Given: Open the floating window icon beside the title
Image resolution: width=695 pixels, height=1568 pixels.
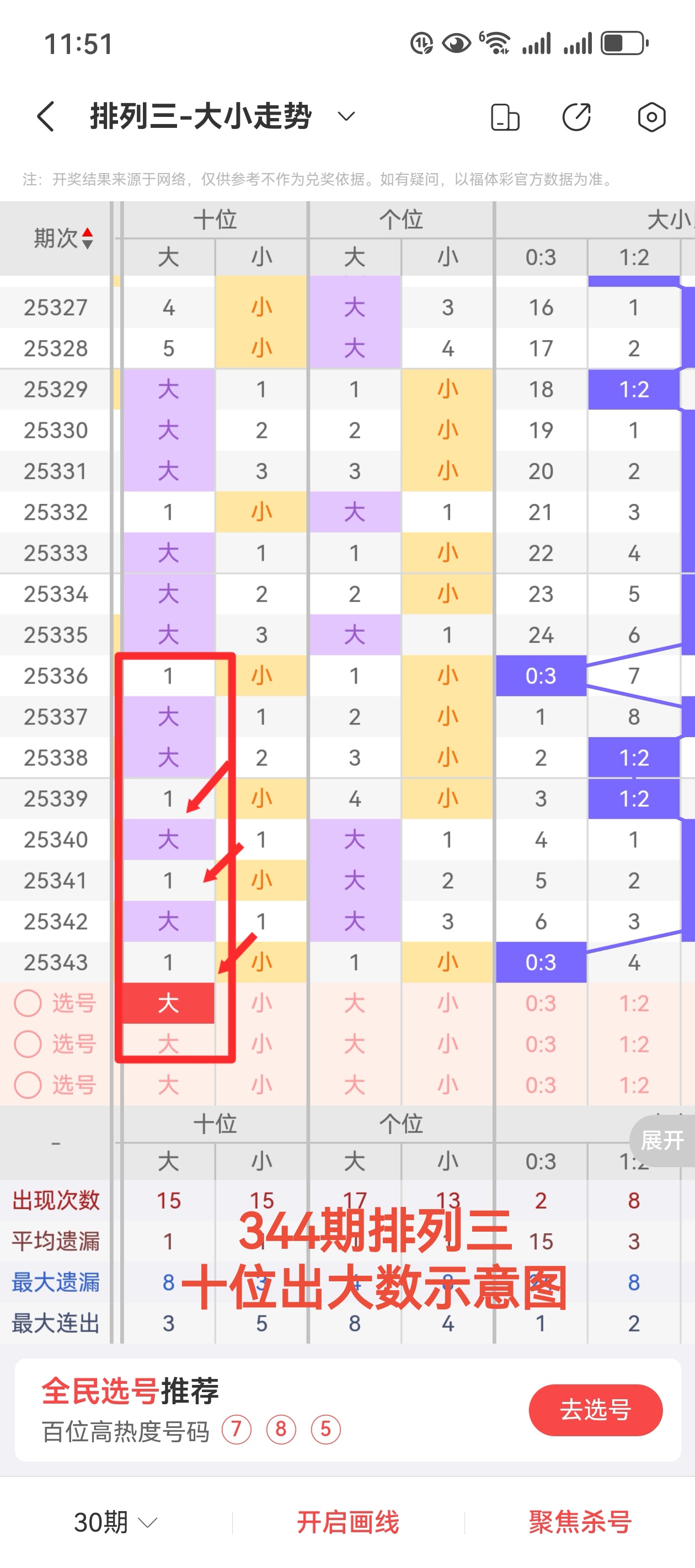Looking at the screenshot, I should (x=505, y=116).
